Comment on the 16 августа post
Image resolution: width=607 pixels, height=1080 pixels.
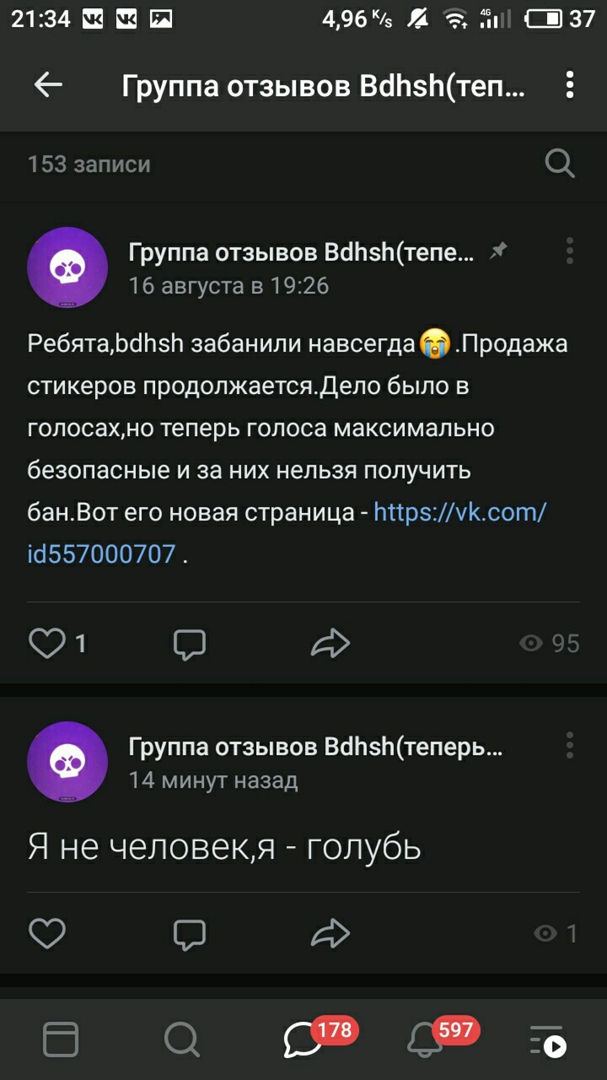(189, 643)
